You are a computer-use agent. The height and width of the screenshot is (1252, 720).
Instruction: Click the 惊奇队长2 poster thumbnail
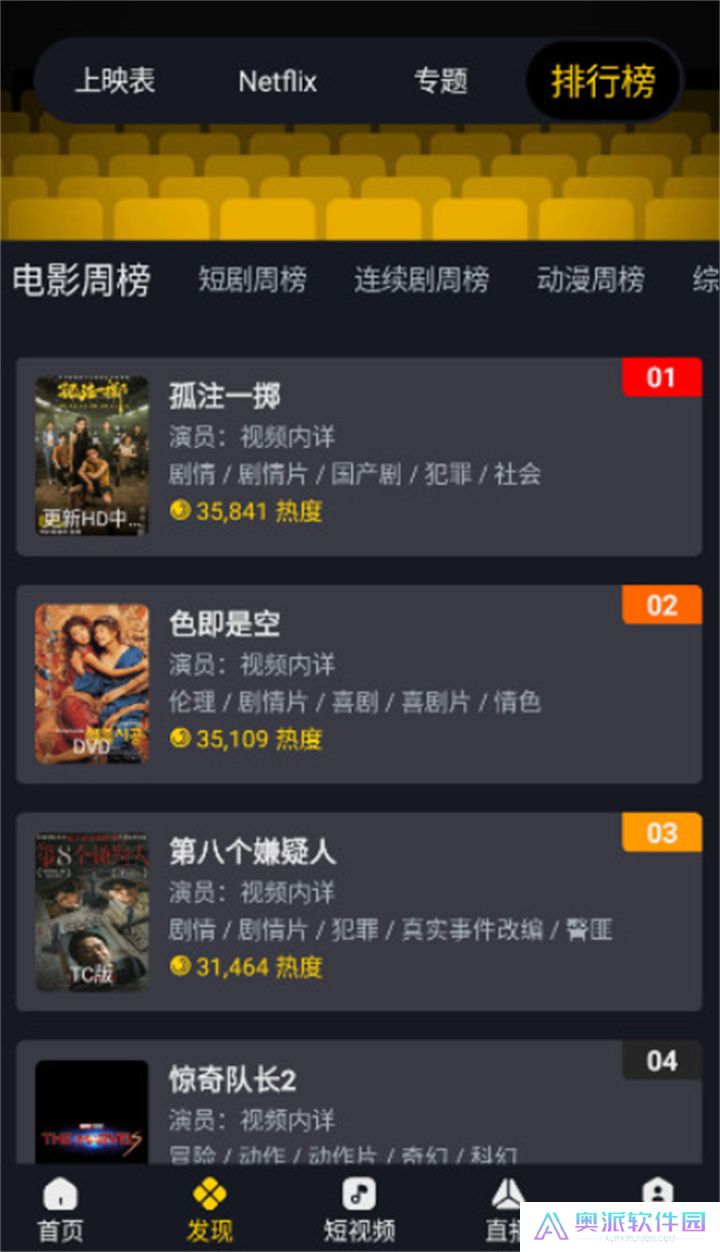pyautogui.click(x=92, y=1110)
